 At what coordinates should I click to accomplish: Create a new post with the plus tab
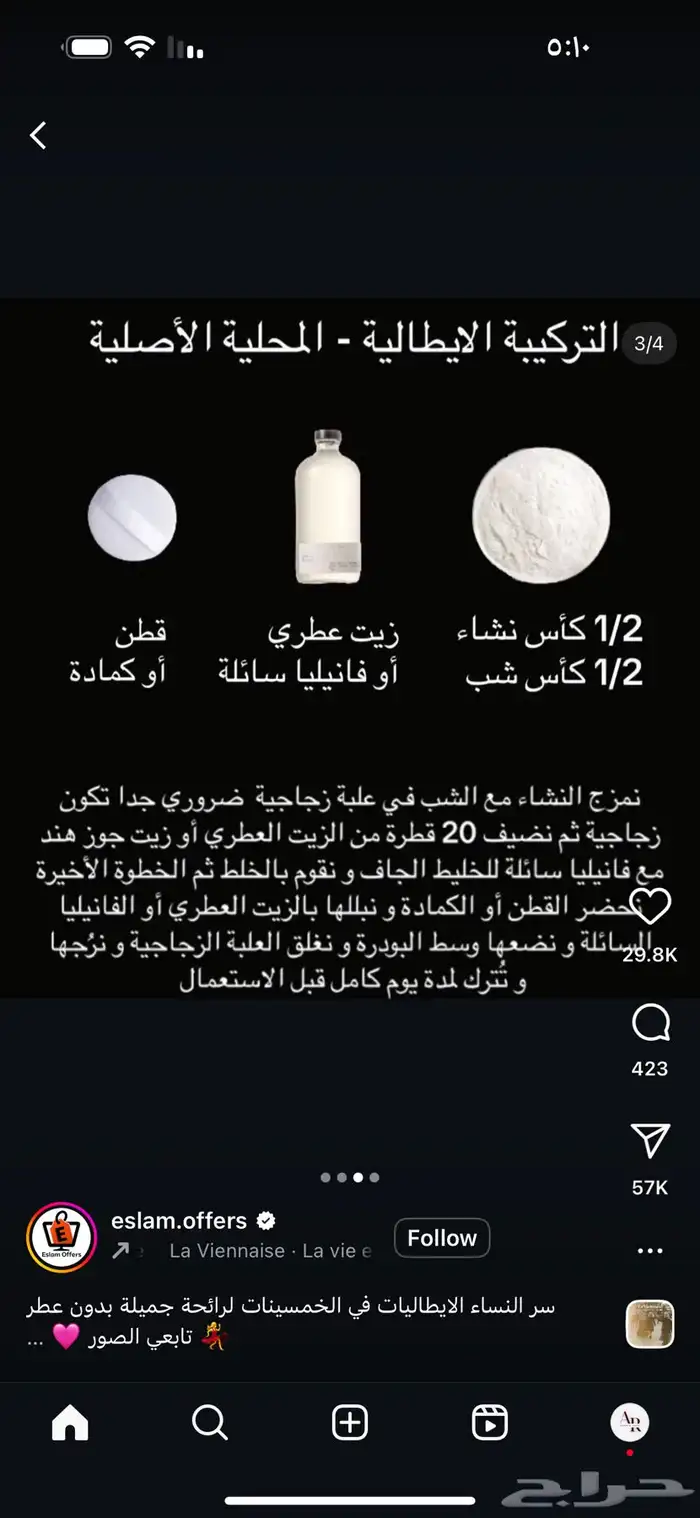click(x=350, y=1423)
